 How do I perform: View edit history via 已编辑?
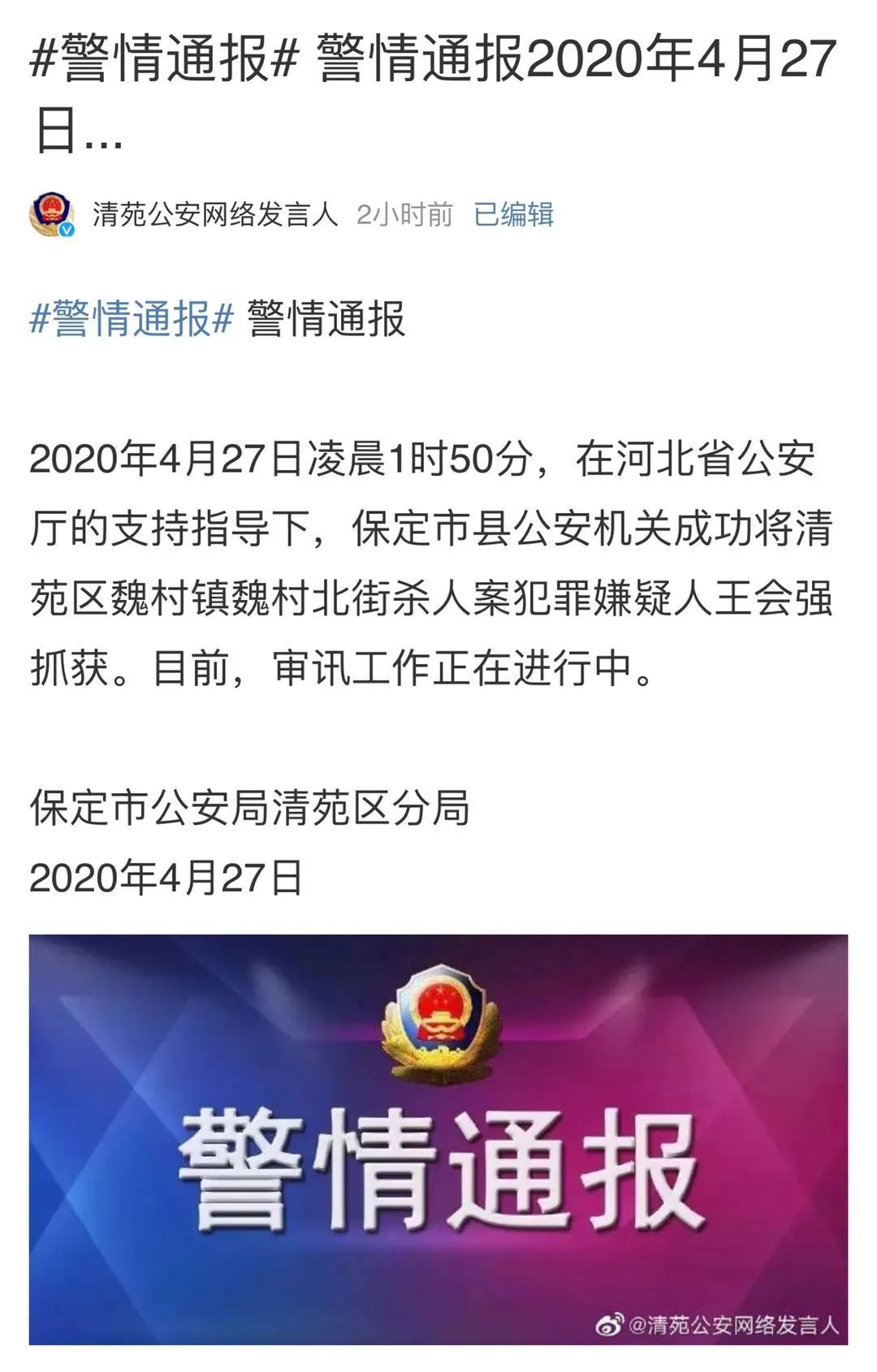click(513, 214)
